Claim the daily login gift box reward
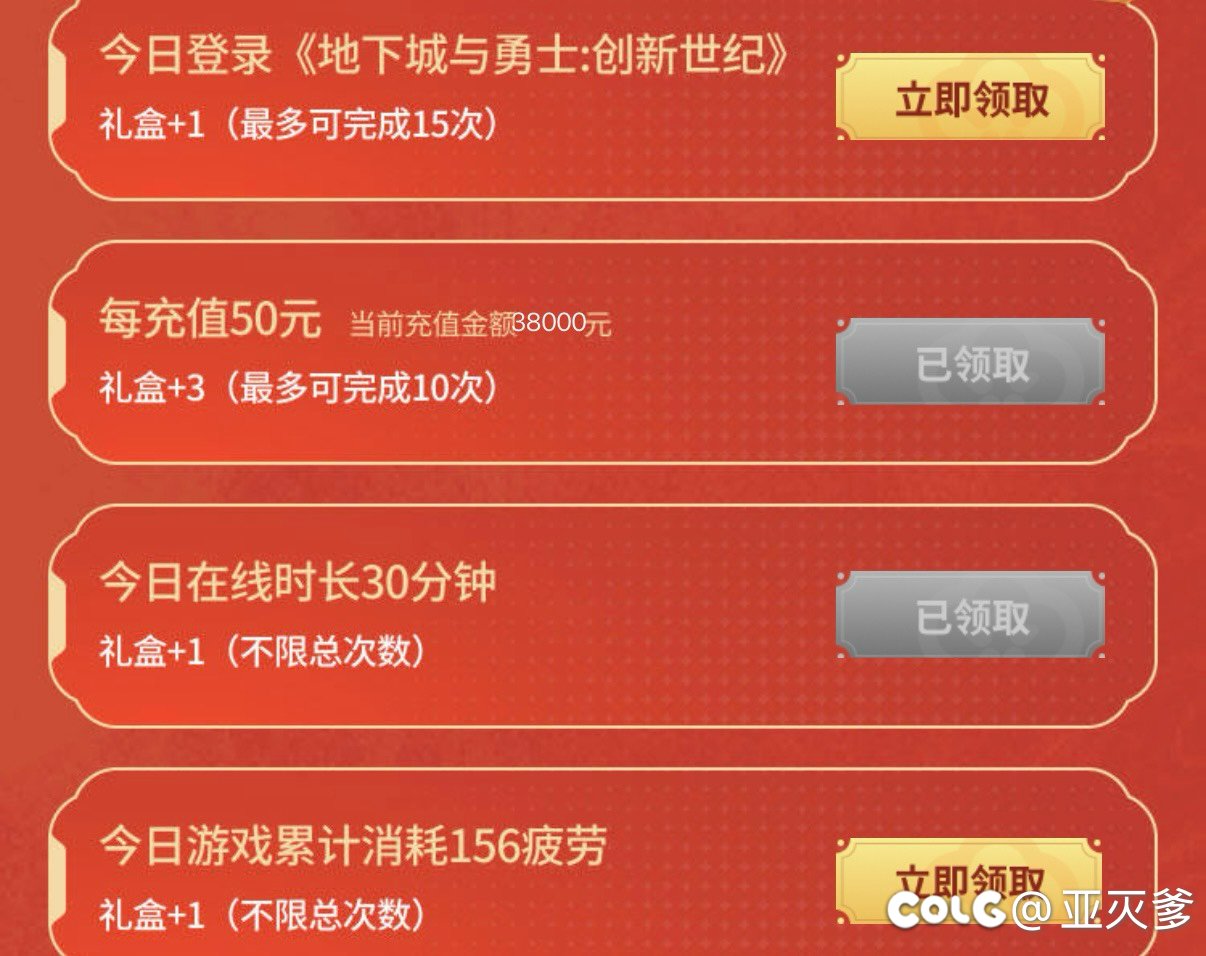The width and height of the screenshot is (1206, 956). pyautogui.click(x=970, y=98)
